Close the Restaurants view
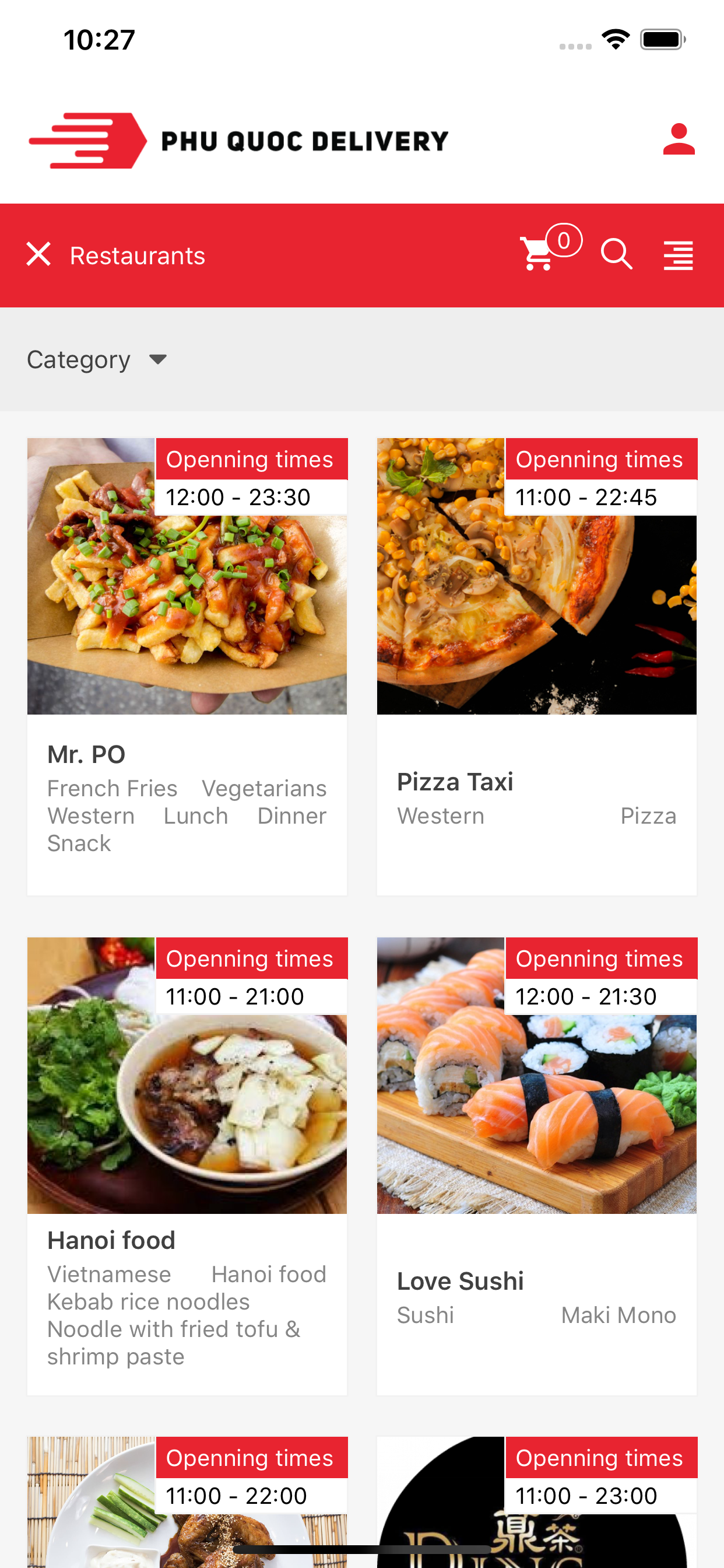The image size is (724, 1568). point(39,254)
